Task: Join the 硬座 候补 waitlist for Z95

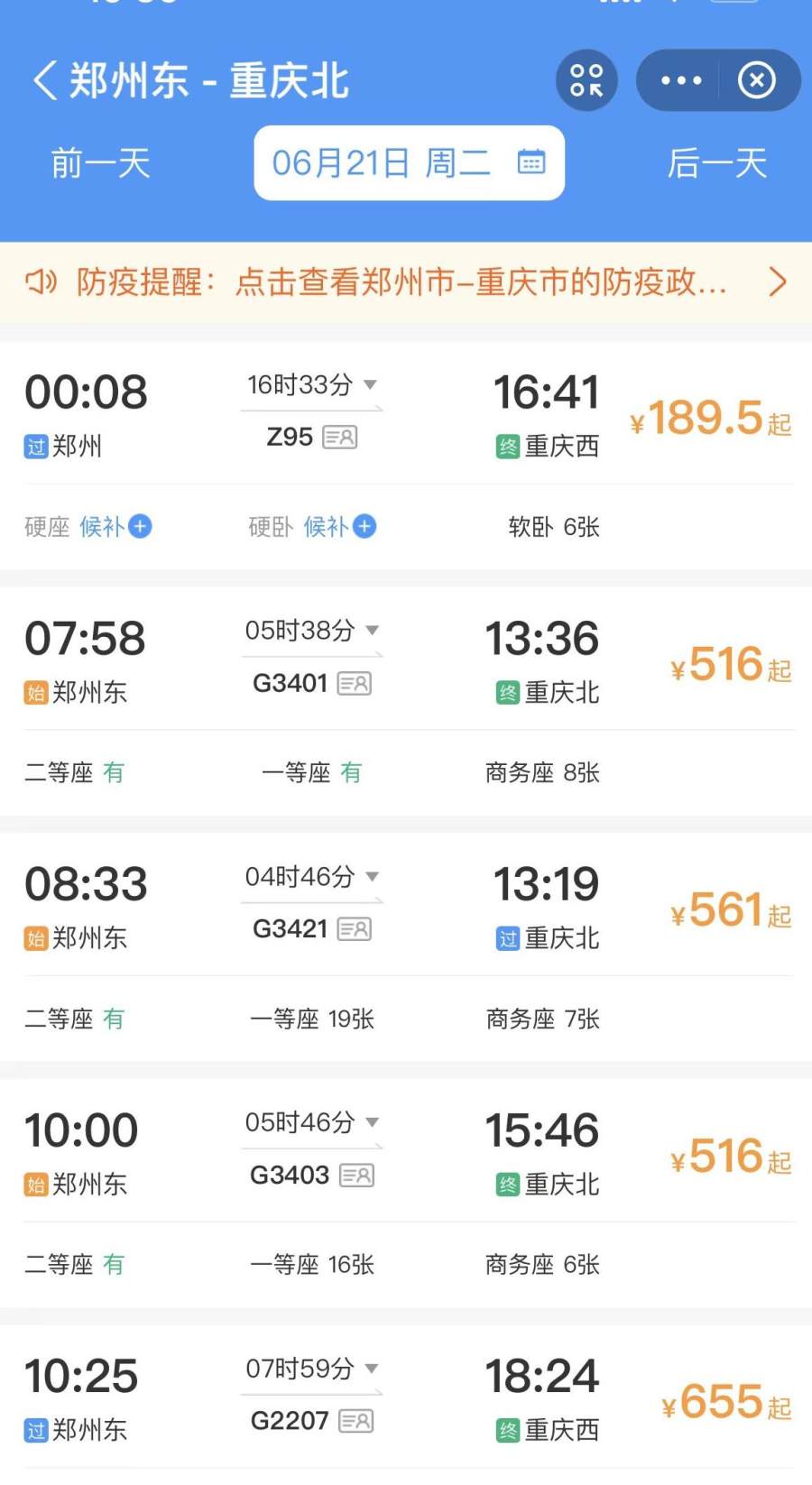Action: coord(115,527)
